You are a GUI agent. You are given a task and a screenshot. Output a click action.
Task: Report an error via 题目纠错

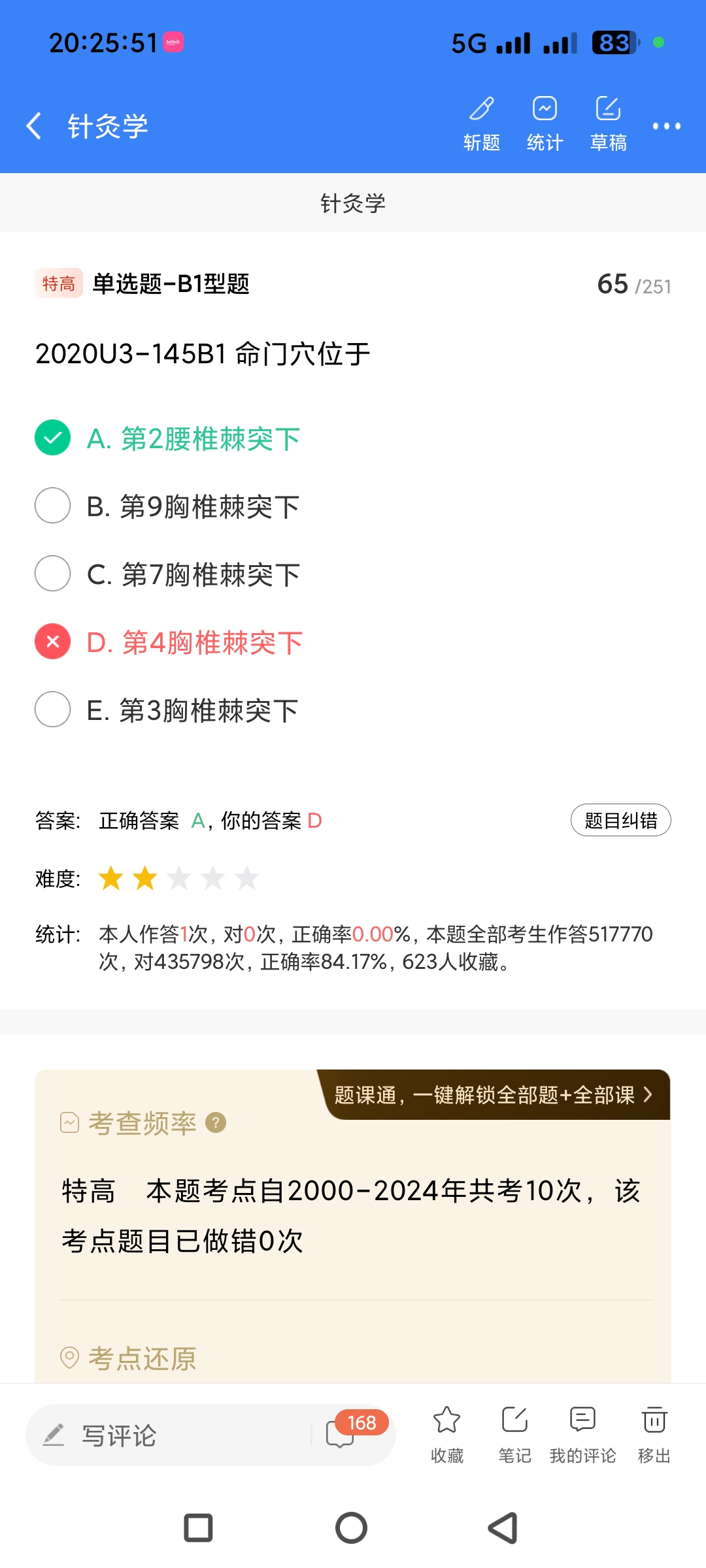(x=620, y=820)
